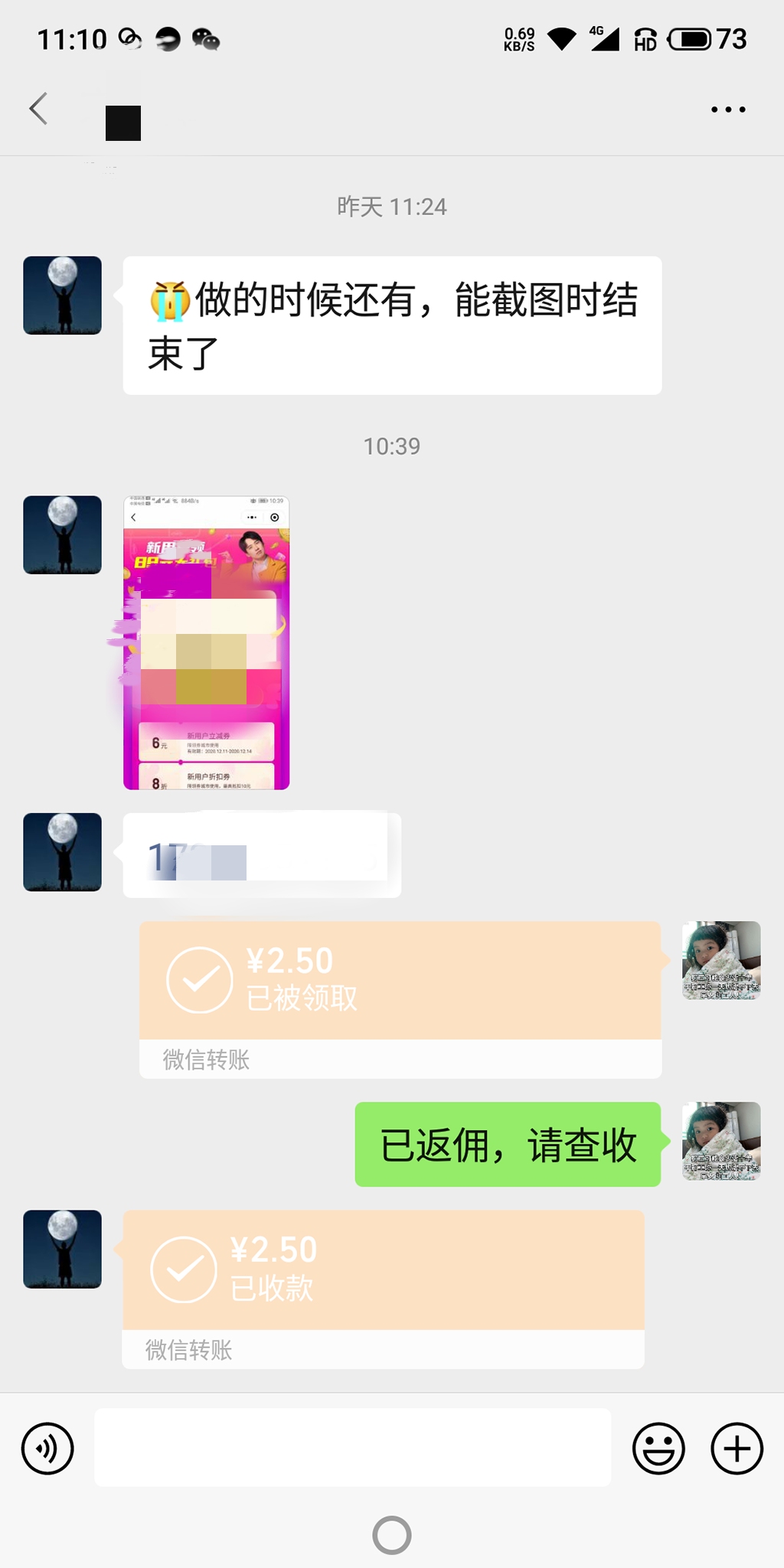Focus the message text field

[x=352, y=1447]
